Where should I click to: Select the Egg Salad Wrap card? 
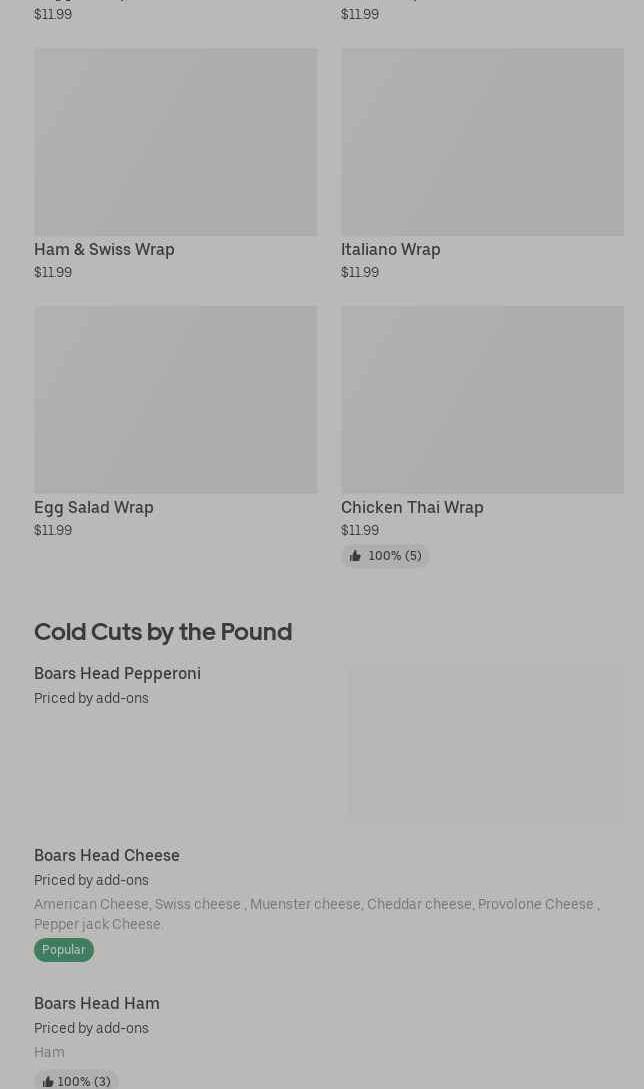pos(175,422)
